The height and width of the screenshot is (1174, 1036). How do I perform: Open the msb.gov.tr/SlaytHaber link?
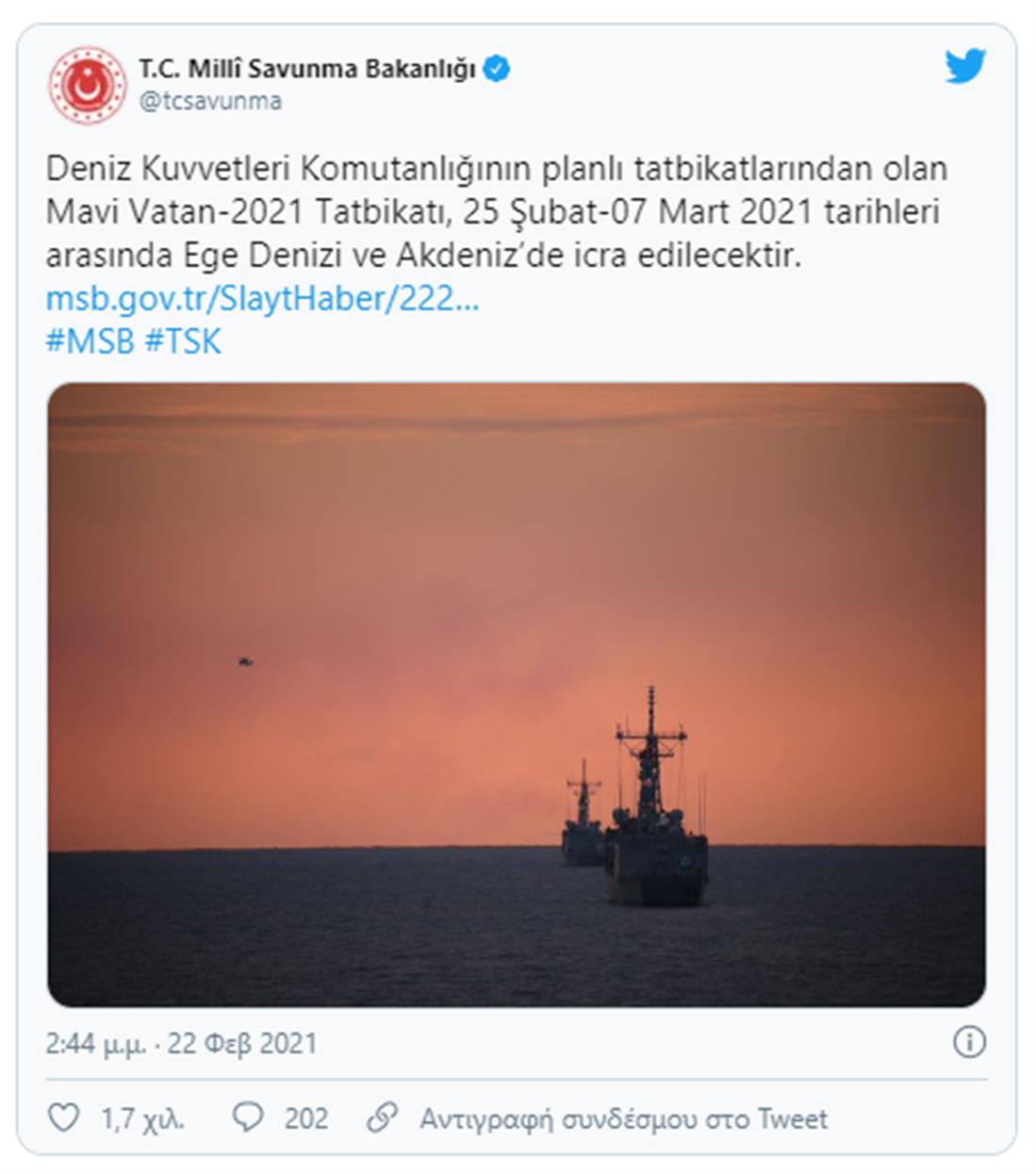coord(262,299)
